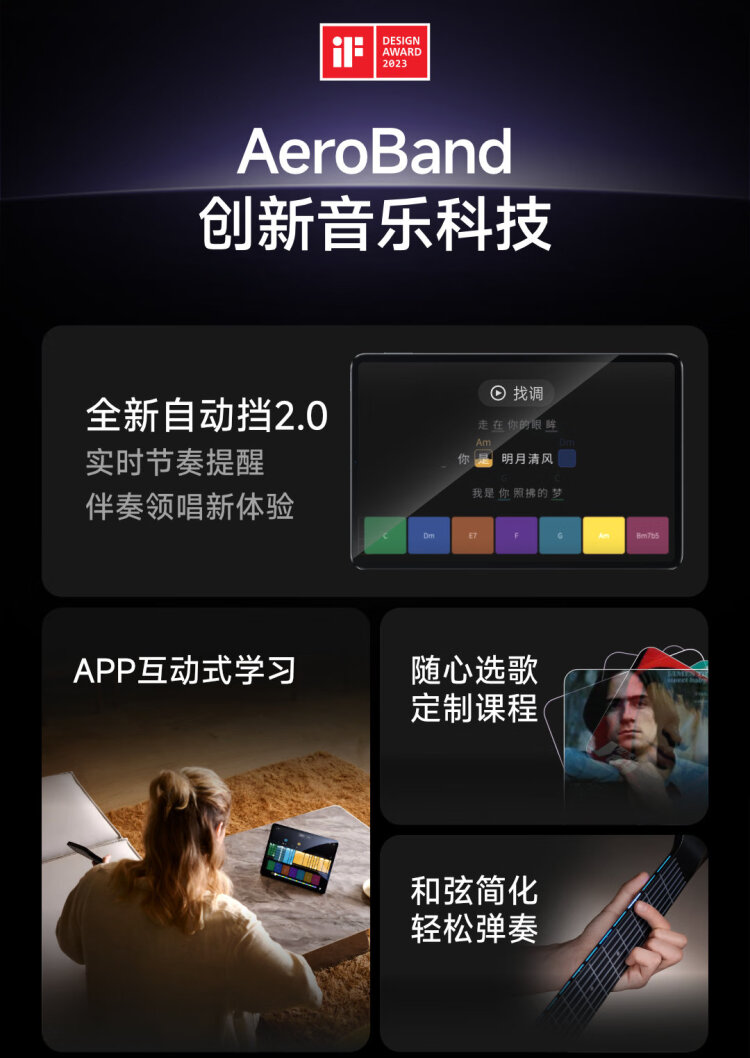Select the C chord pad

click(385, 535)
